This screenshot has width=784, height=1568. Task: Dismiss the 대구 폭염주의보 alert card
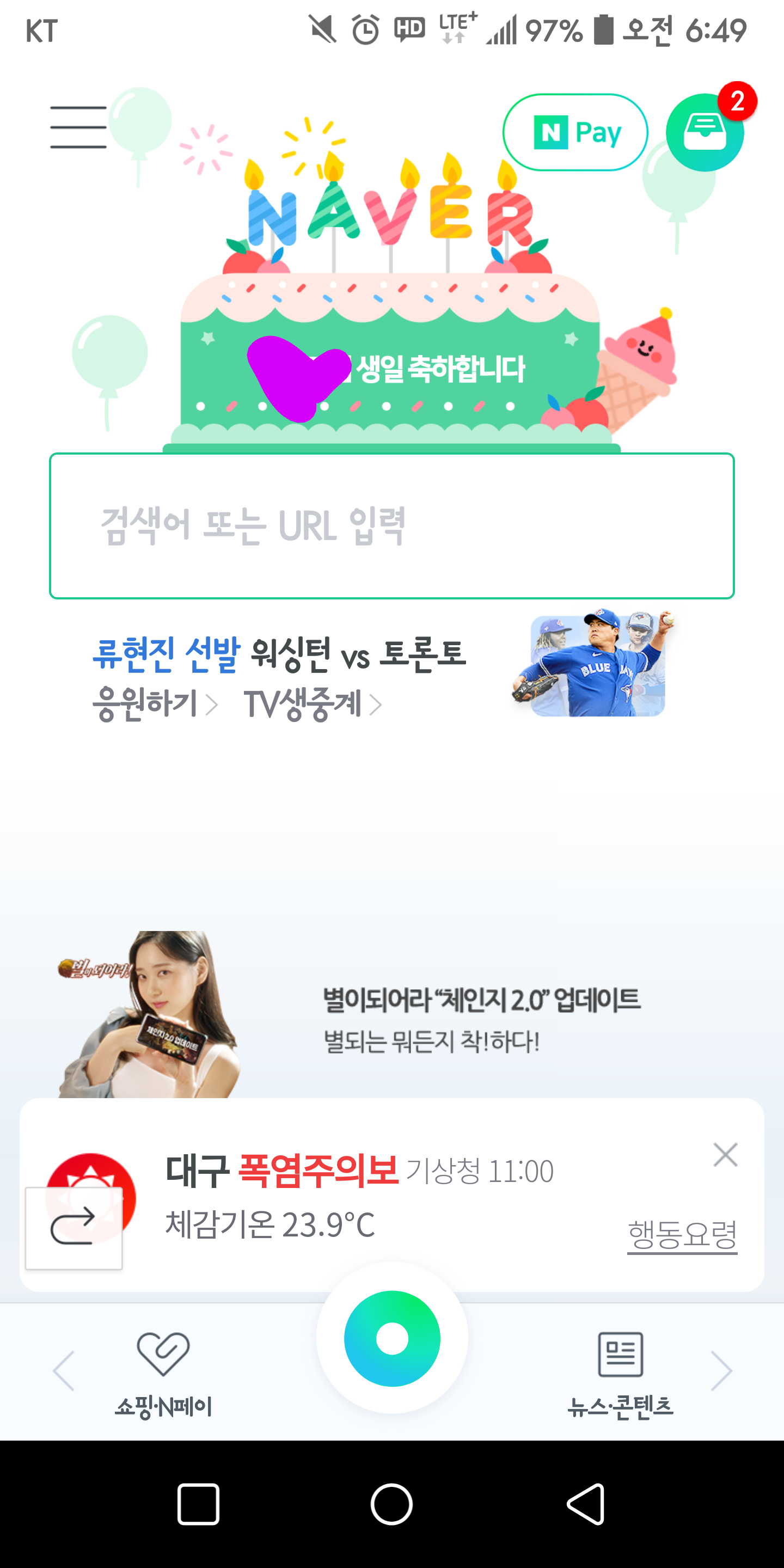coord(725,1155)
